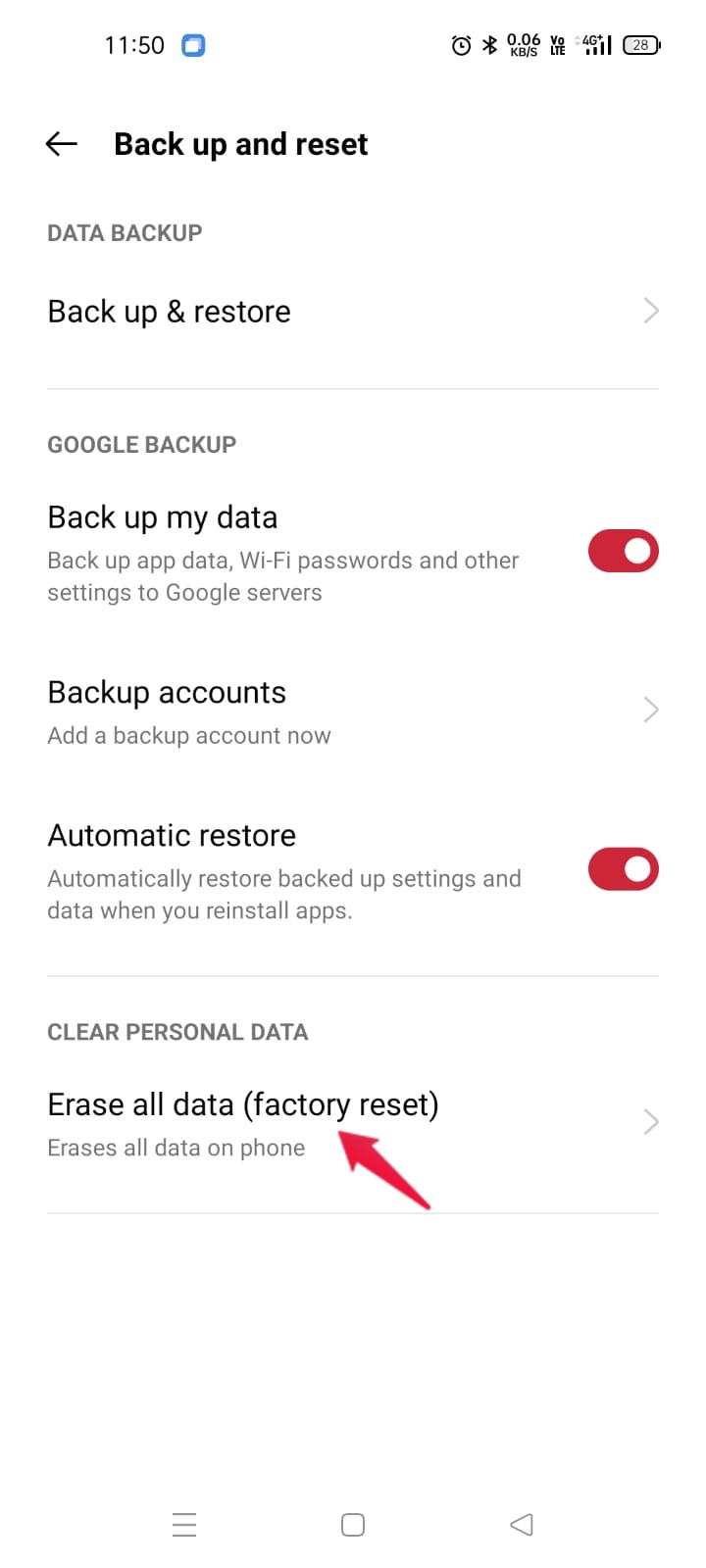The image size is (706, 1568).
Task: Select the Back up and reset title
Action: click(x=240, y=143)
